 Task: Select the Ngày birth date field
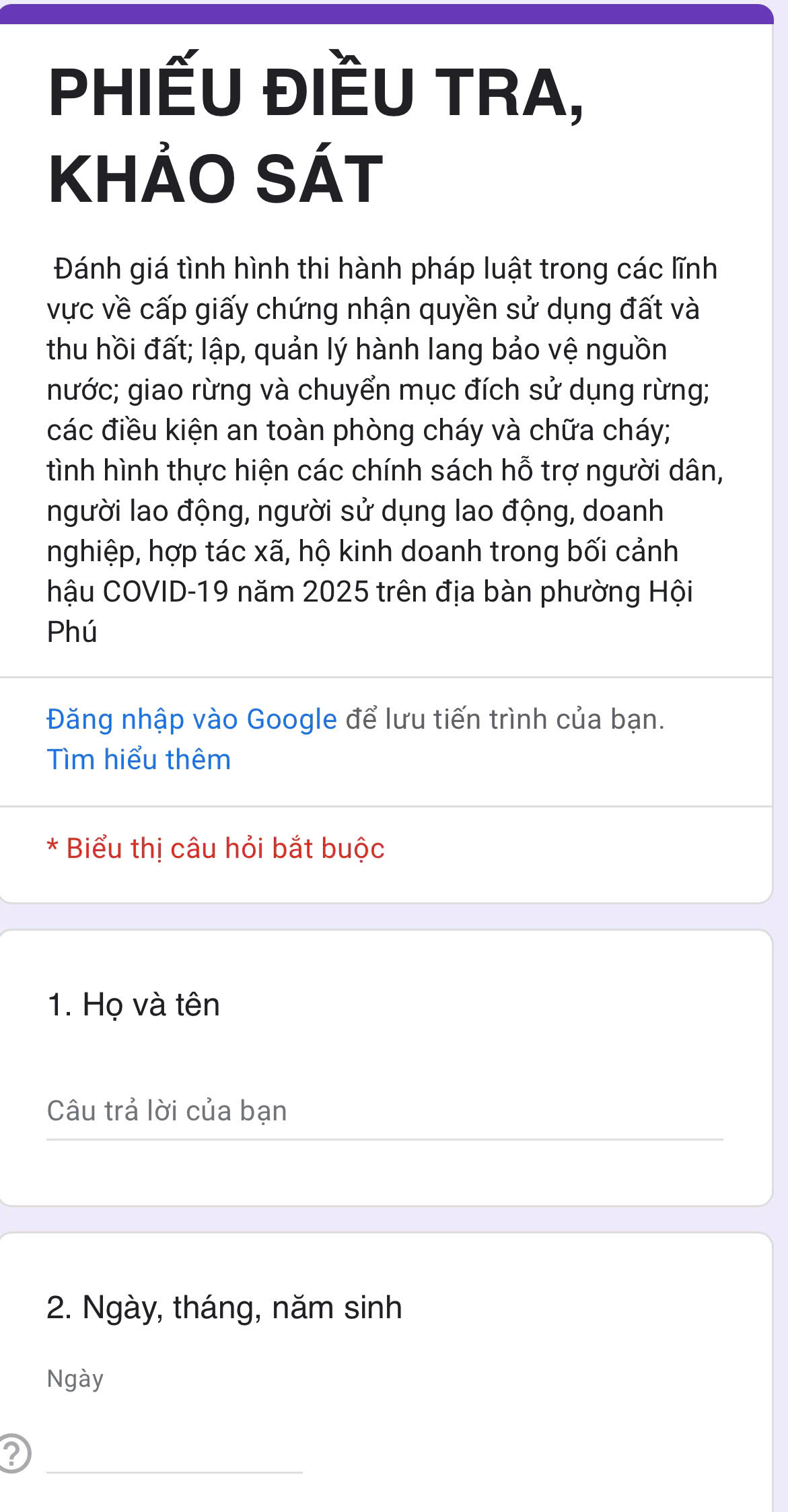(174, 1452)
